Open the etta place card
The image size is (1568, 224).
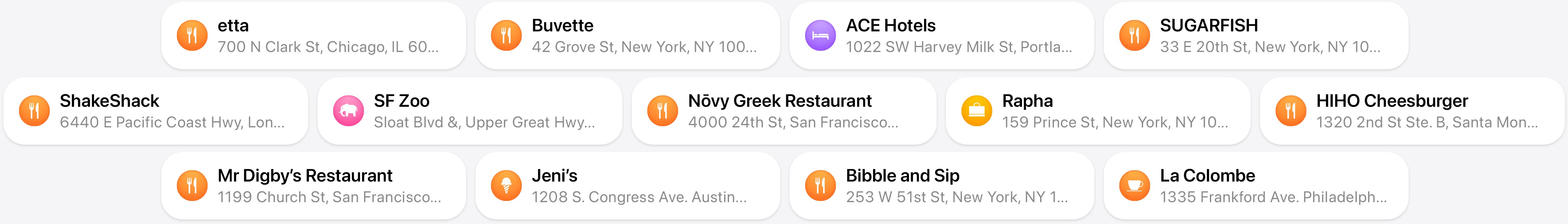pos(314,35)
